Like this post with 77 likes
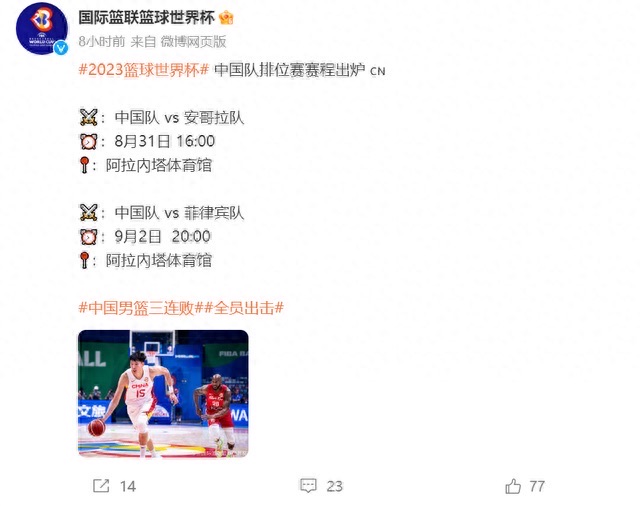The image size is (640, 506). pyautogui.click(x=526, y=486)
